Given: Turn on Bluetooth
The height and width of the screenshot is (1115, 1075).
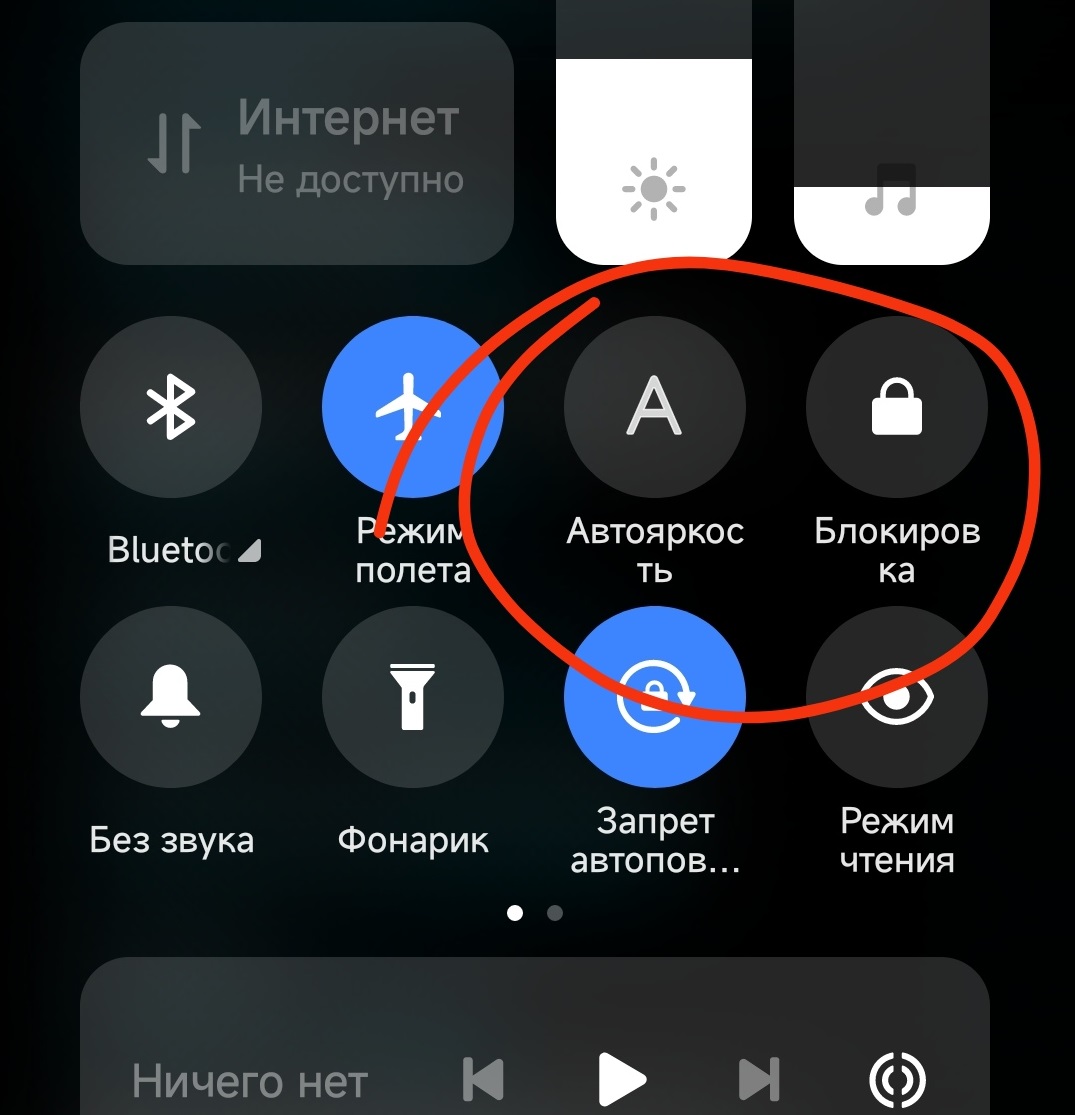Looking at the screenshot, I should pyautogui.click(x=171, y=407).
